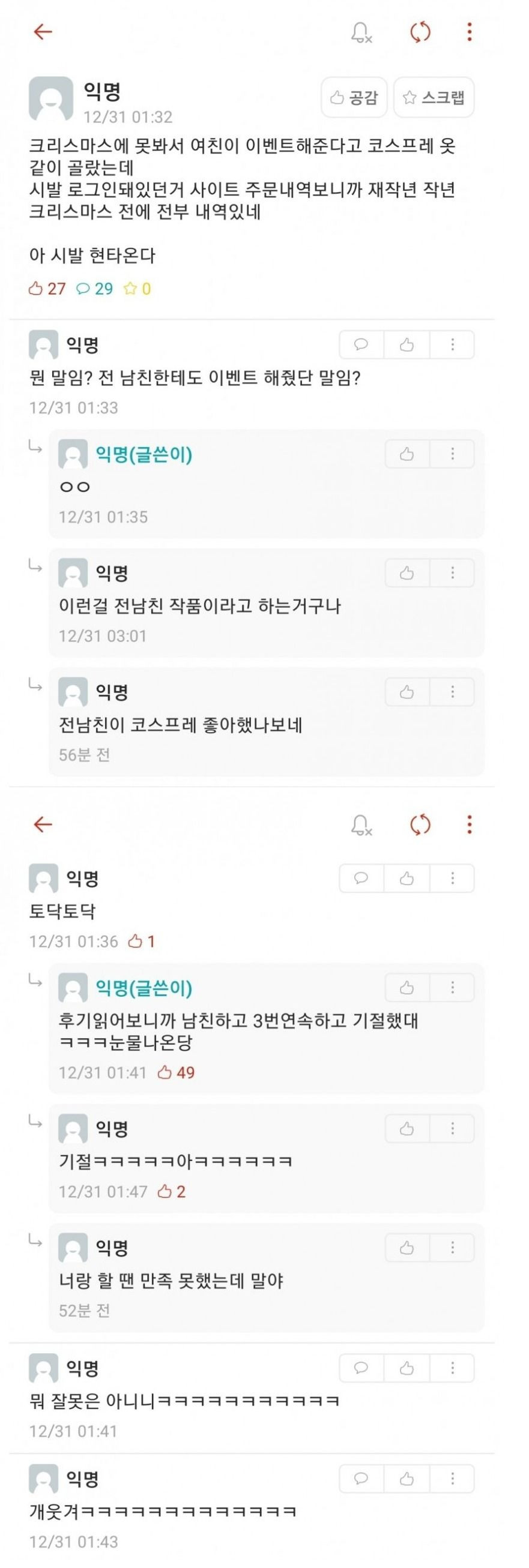
Task: Like the reply '이런걸 전남친 작품이라고 하는거구나'
Action: click(407, 573)
